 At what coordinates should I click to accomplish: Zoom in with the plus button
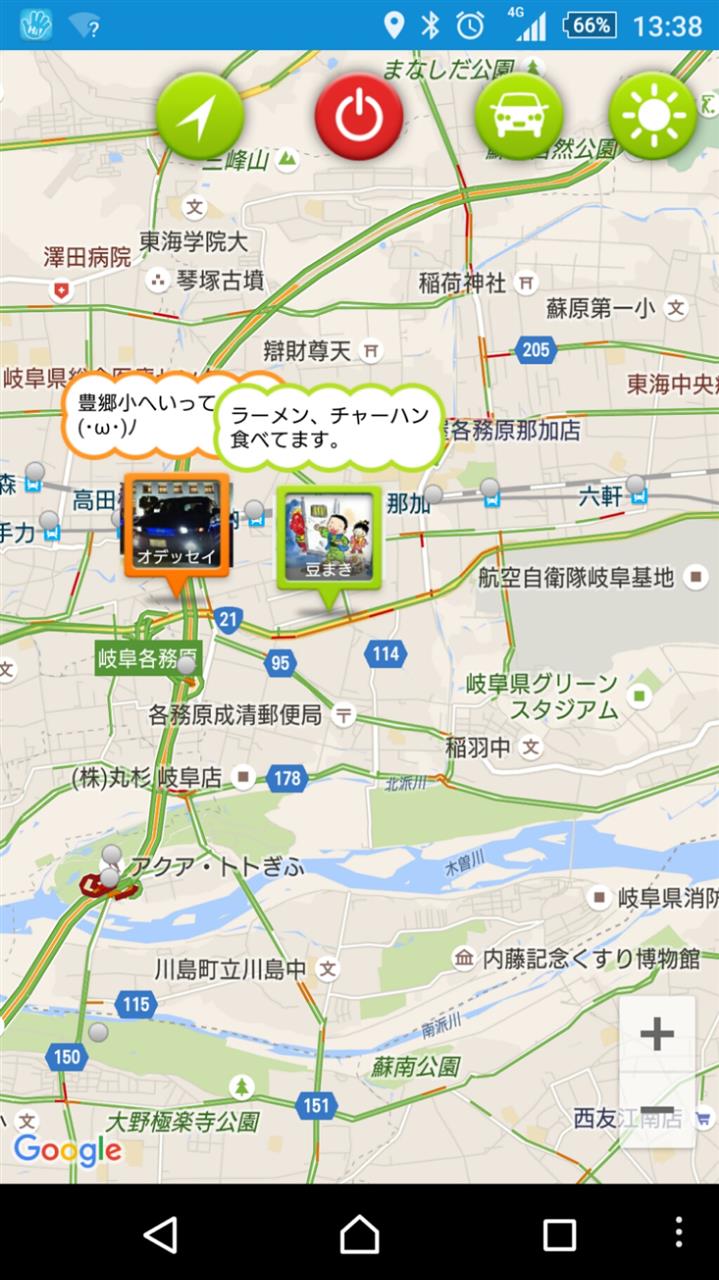point(657,1034)
